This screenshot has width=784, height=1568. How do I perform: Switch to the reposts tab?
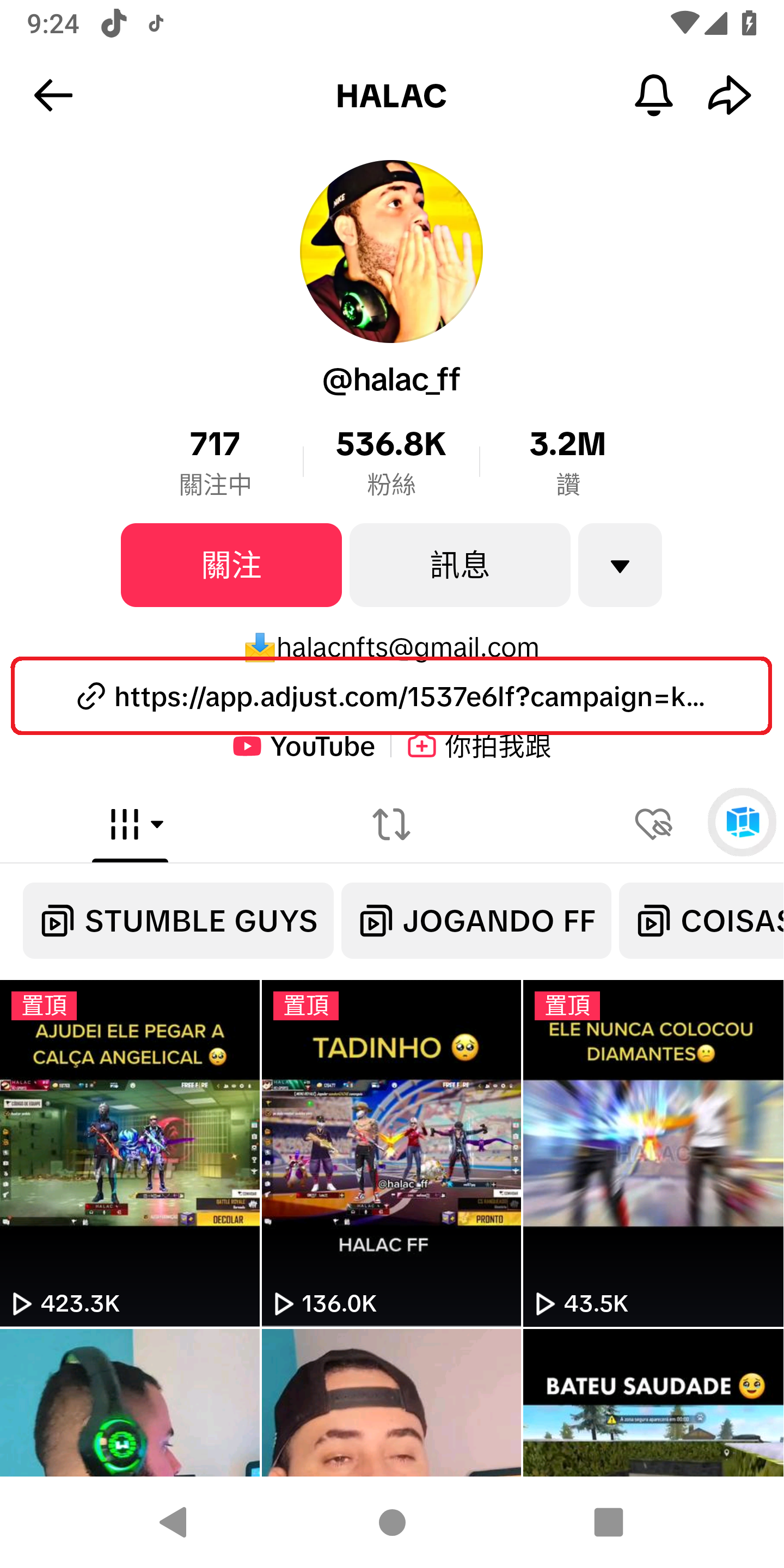[x=391, y=824]
